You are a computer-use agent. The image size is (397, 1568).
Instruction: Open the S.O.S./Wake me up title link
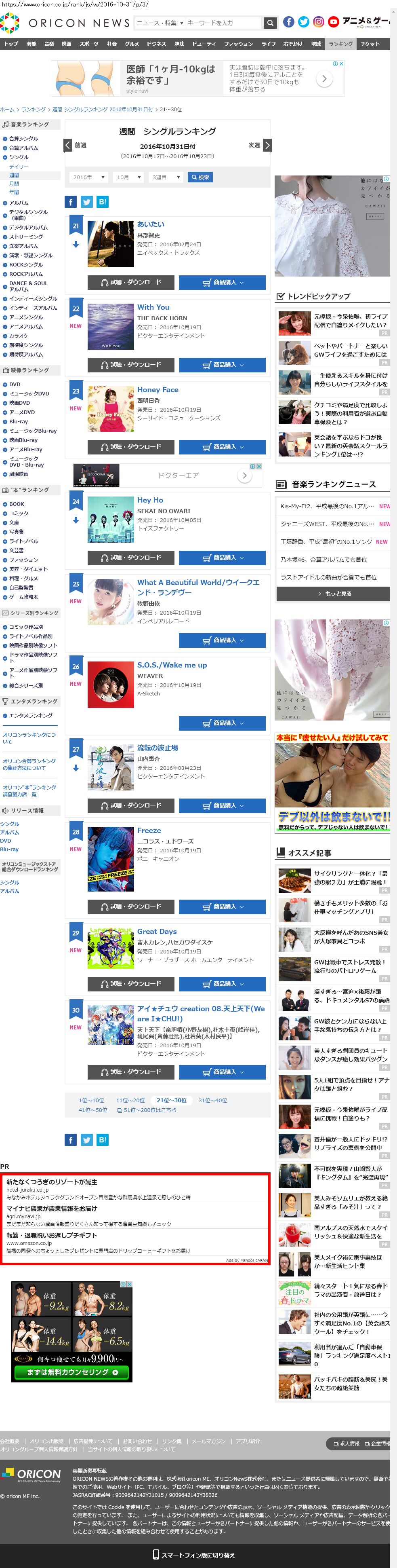click(x=172, y=665)
